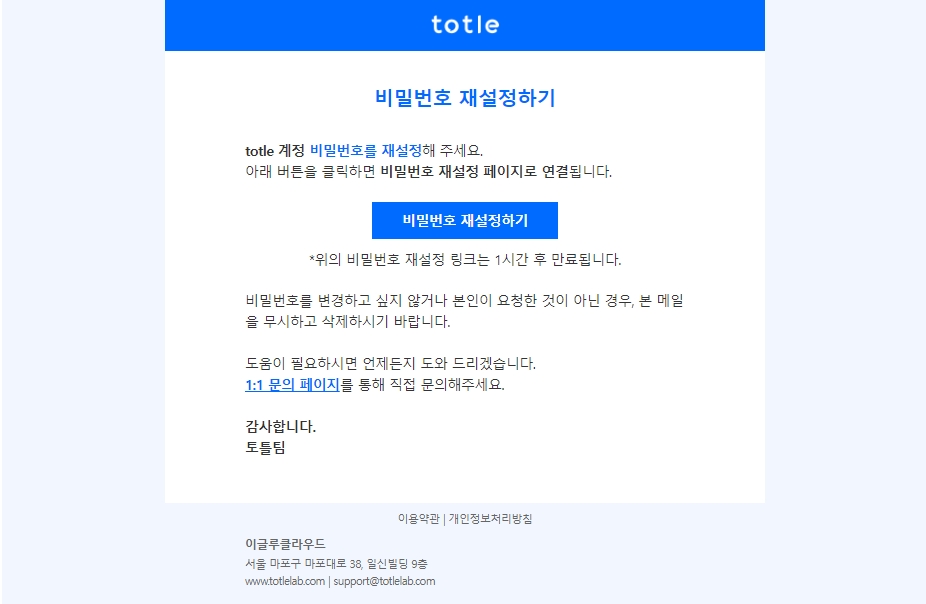Open the 이용약관 link
The height and width of the screenshot is (604, 926).
(x=418, y=519)
